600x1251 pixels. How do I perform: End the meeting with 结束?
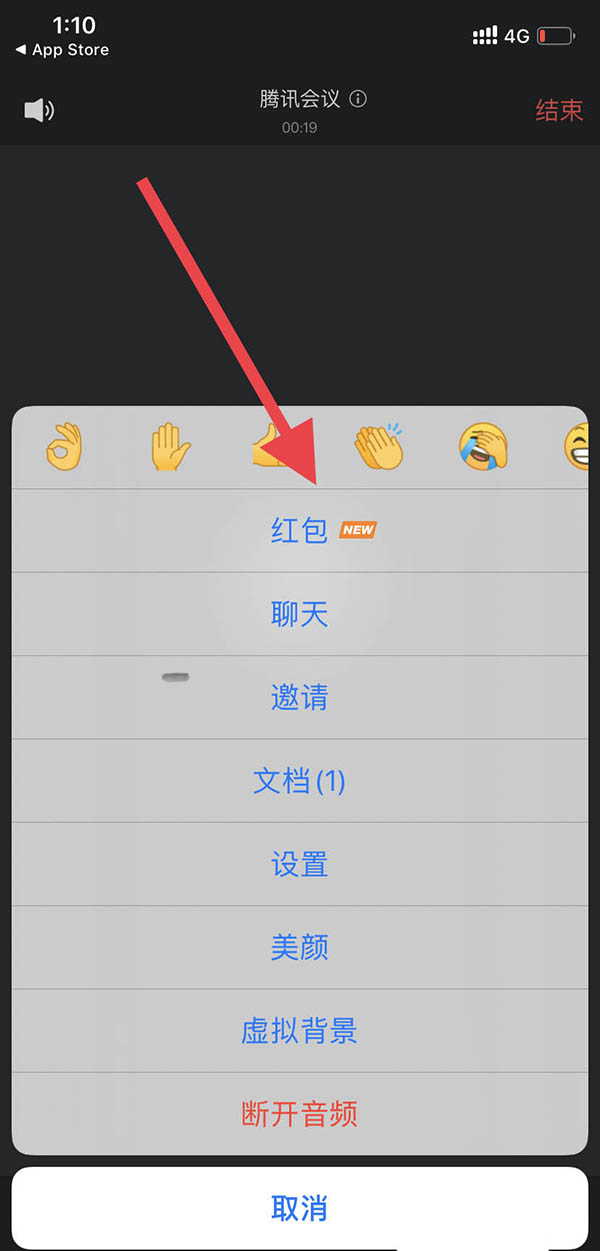coord(558,110)
